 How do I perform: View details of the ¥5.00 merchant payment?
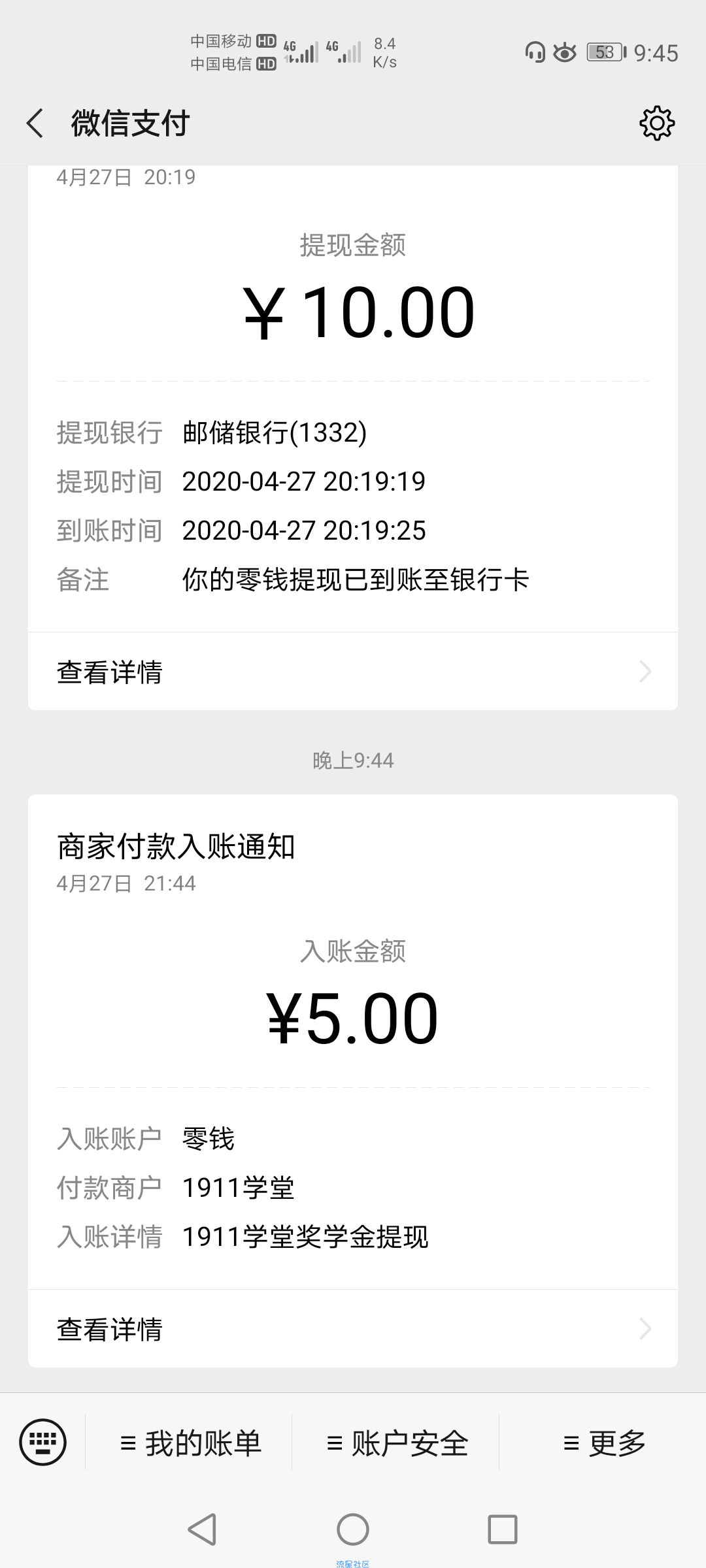tap(353, 1329)
